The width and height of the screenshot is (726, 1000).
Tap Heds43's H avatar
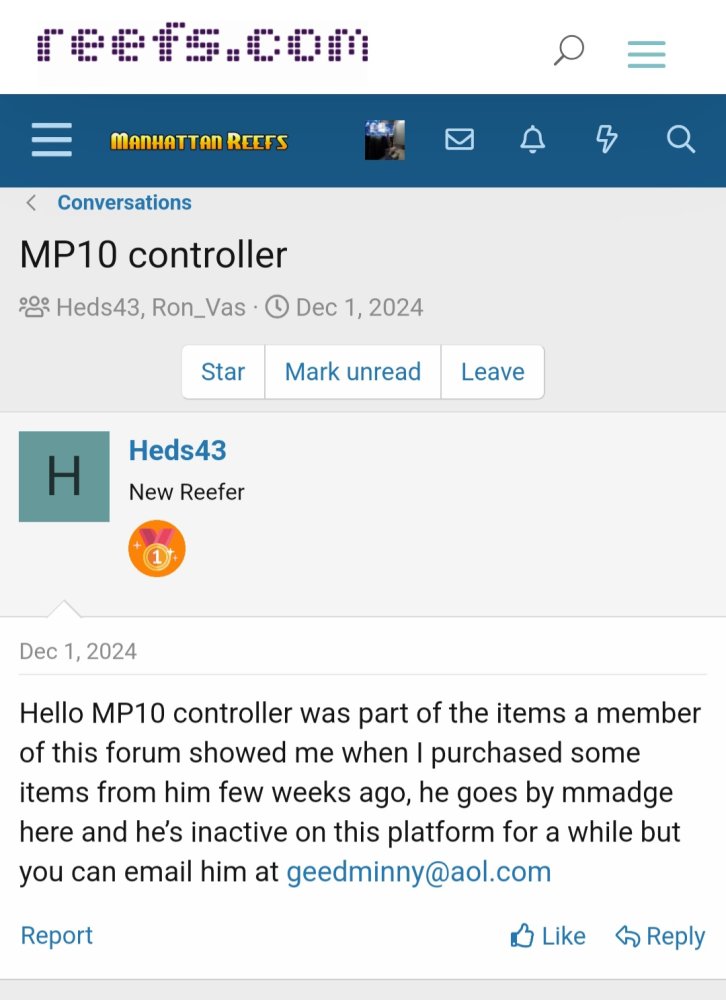(64, 477)
